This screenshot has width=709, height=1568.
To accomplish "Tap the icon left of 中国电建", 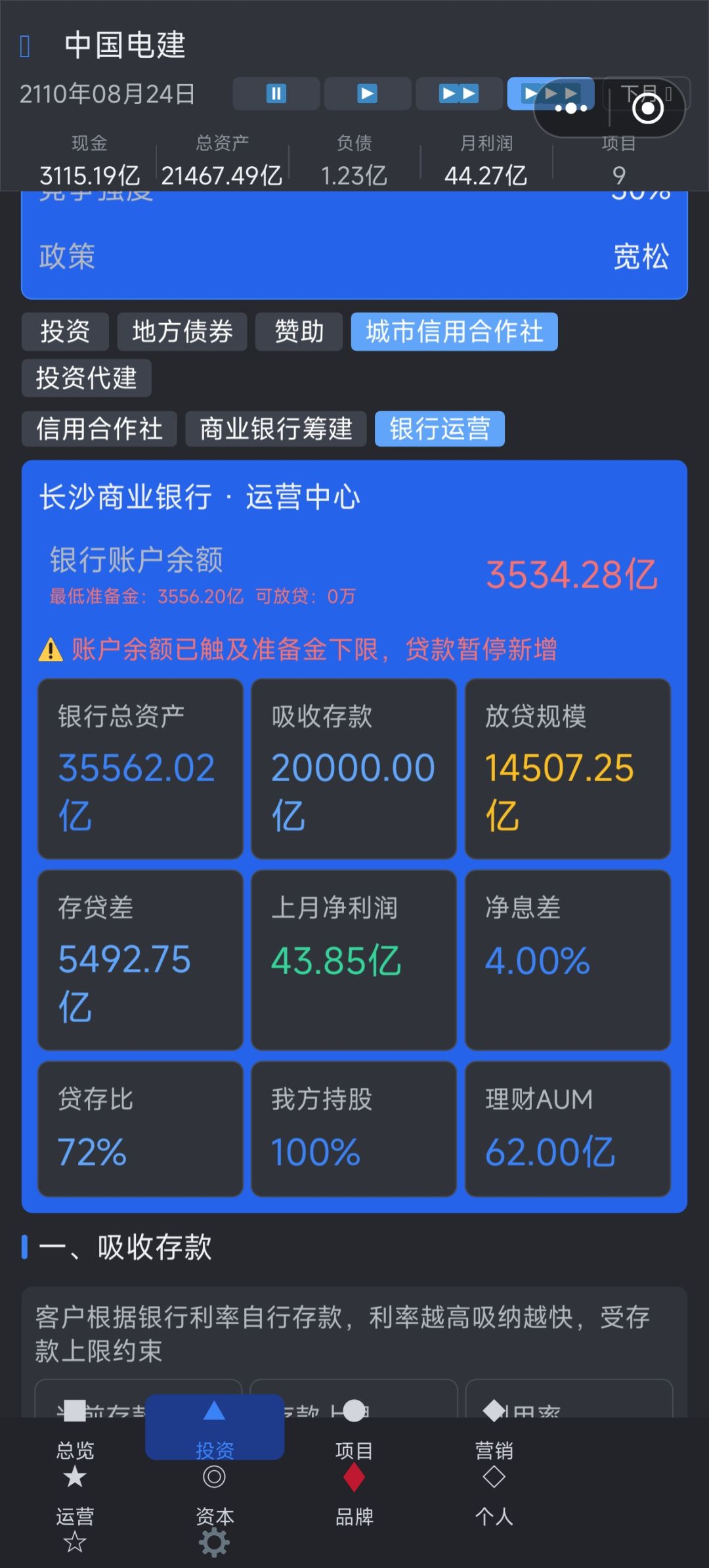I will [25, 46].
